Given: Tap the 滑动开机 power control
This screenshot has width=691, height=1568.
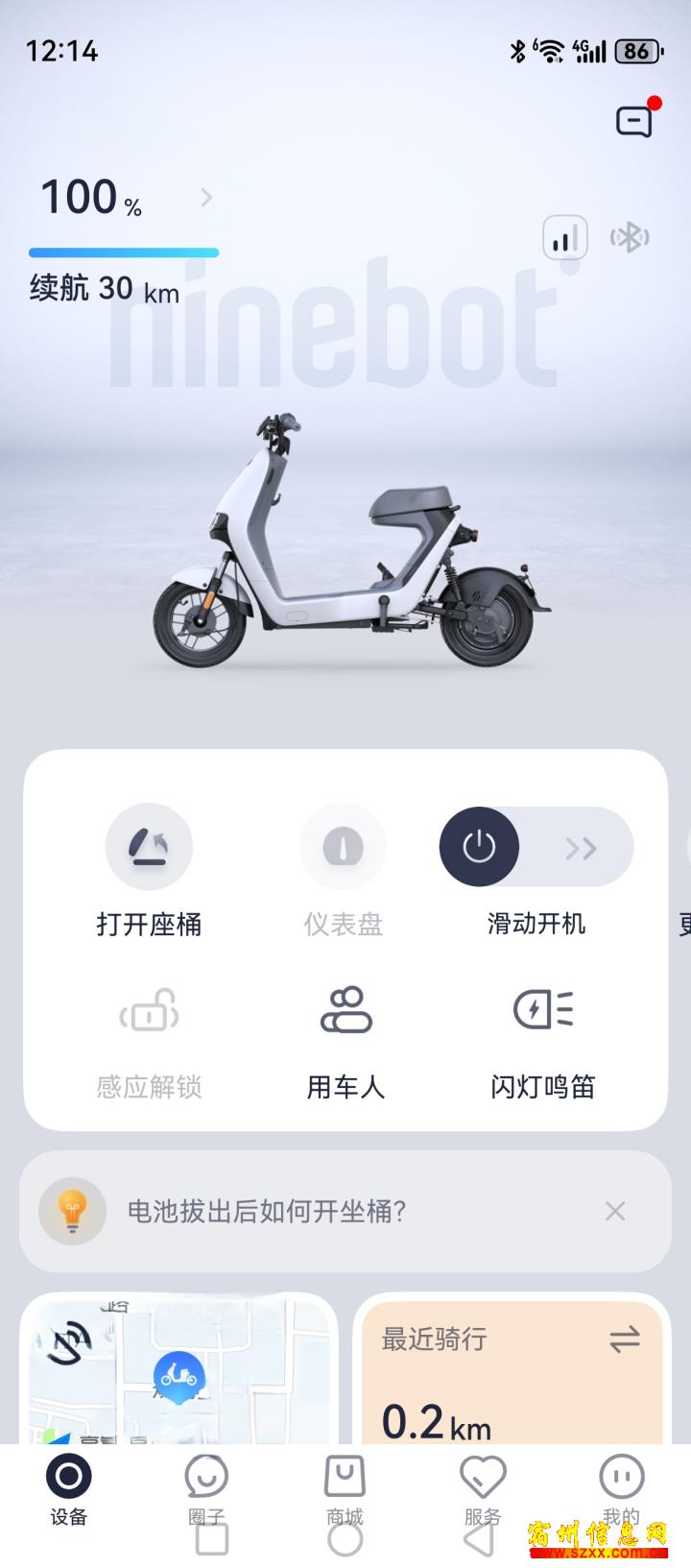Looking at the screenshot, I should coord(479,847).
